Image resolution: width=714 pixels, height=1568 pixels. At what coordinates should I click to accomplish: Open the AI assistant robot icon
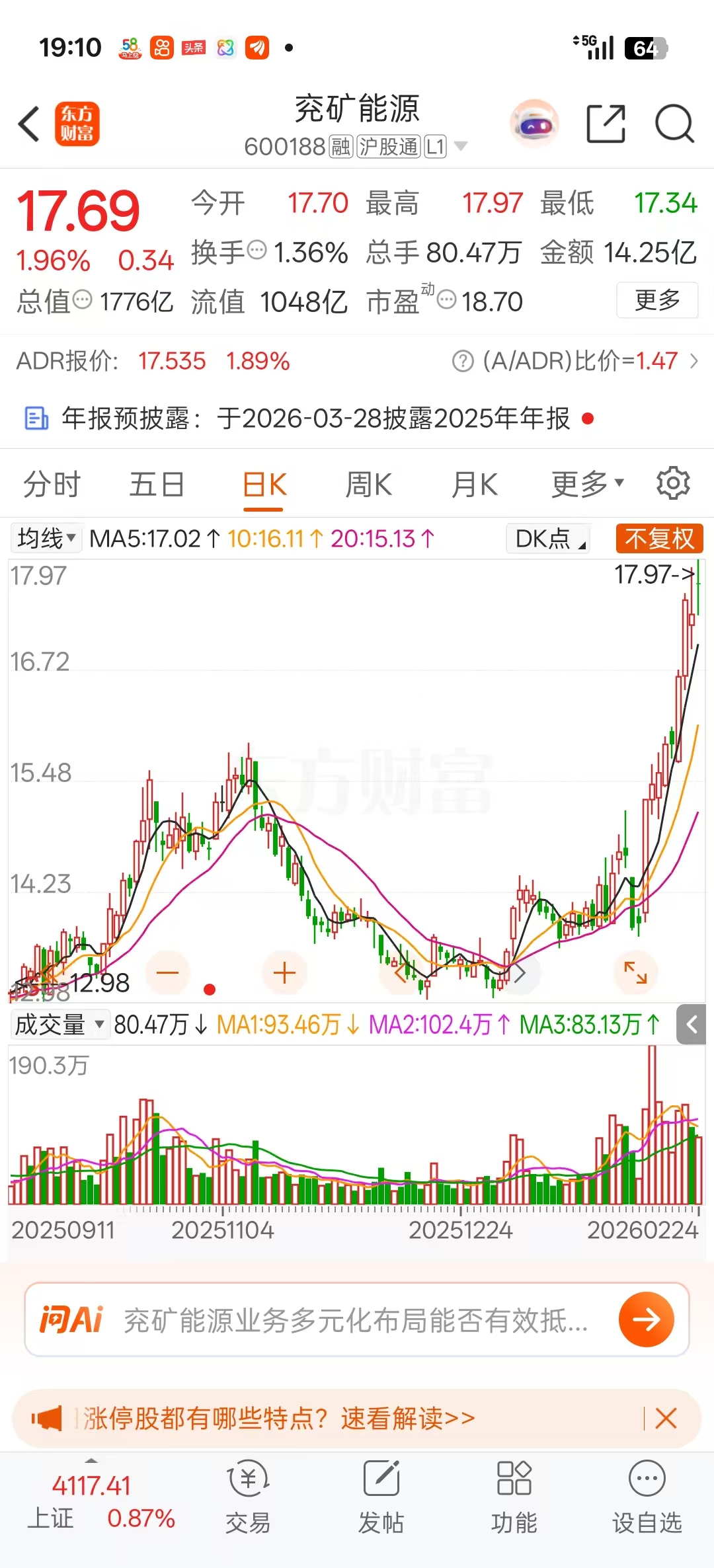pyautogui.click(x=534, y=124)
